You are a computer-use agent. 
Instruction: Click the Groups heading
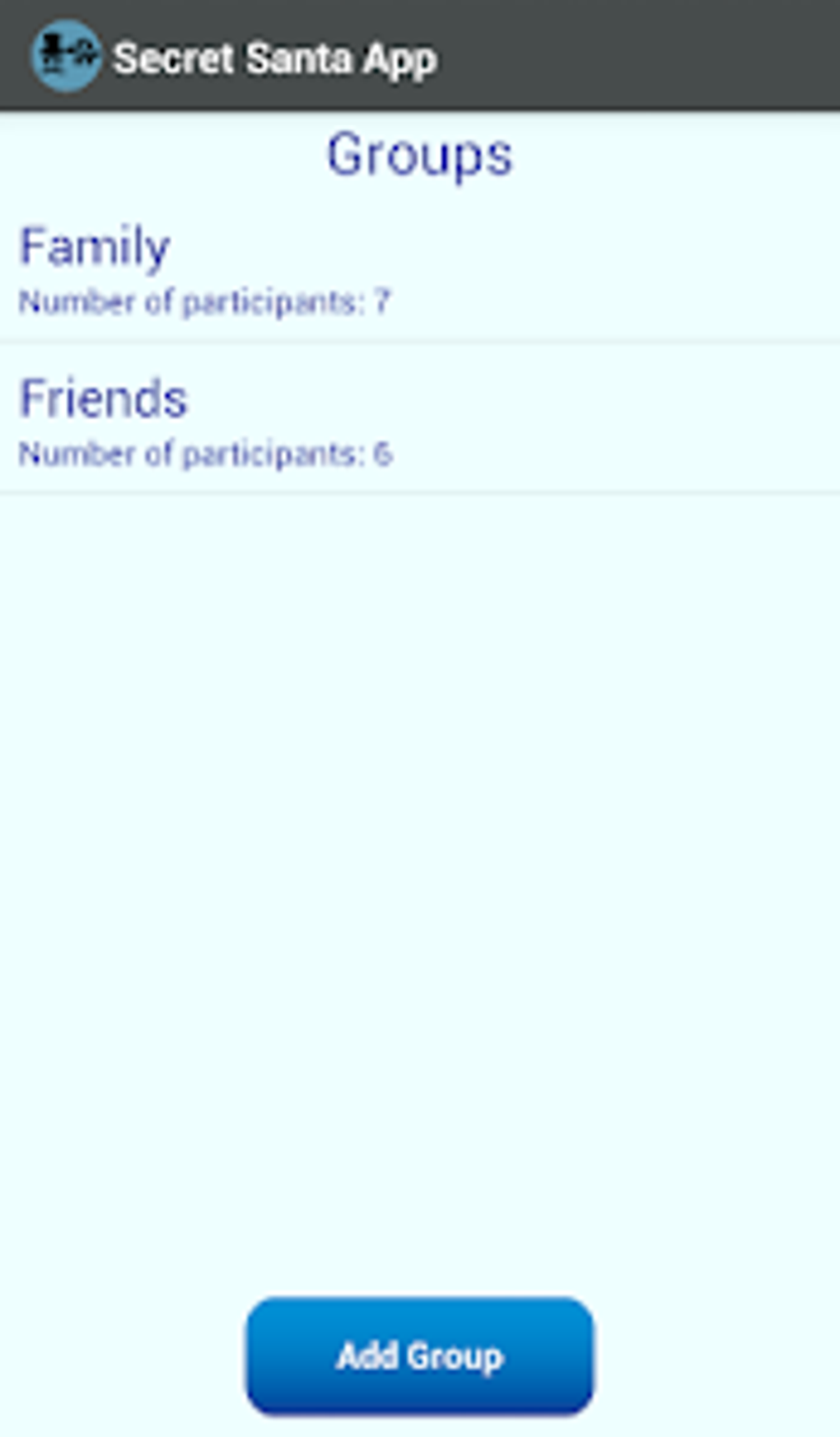(418, 155)
